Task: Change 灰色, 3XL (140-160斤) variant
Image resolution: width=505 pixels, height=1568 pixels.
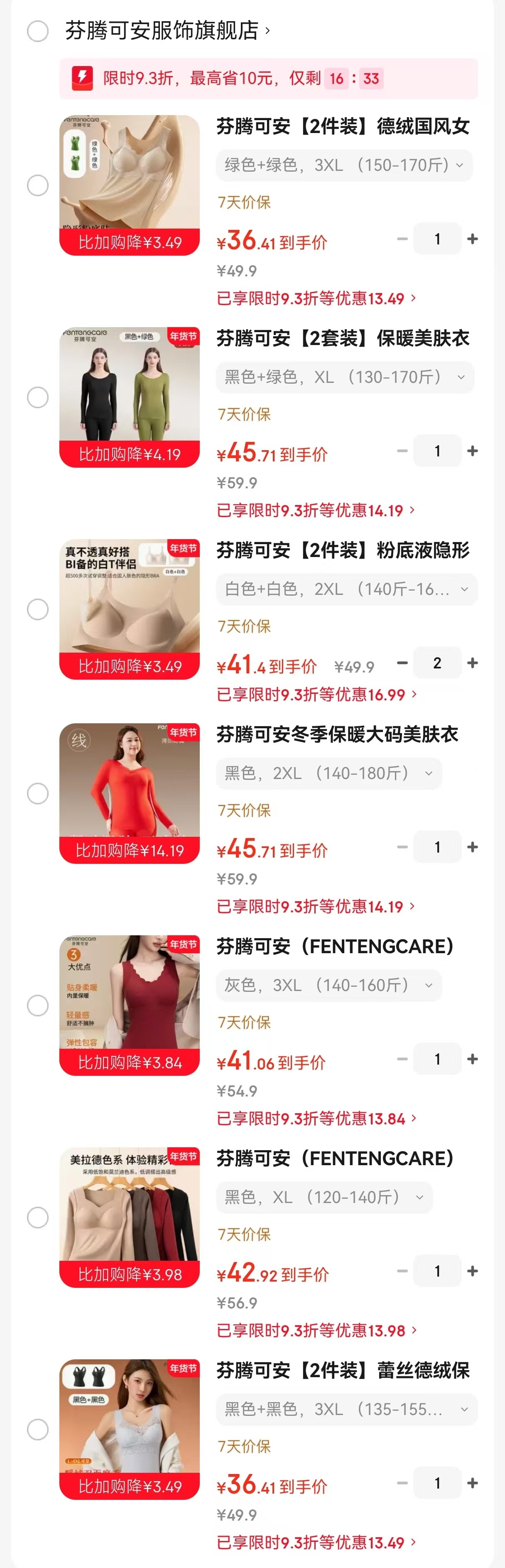Action: (x=328, y=985)
